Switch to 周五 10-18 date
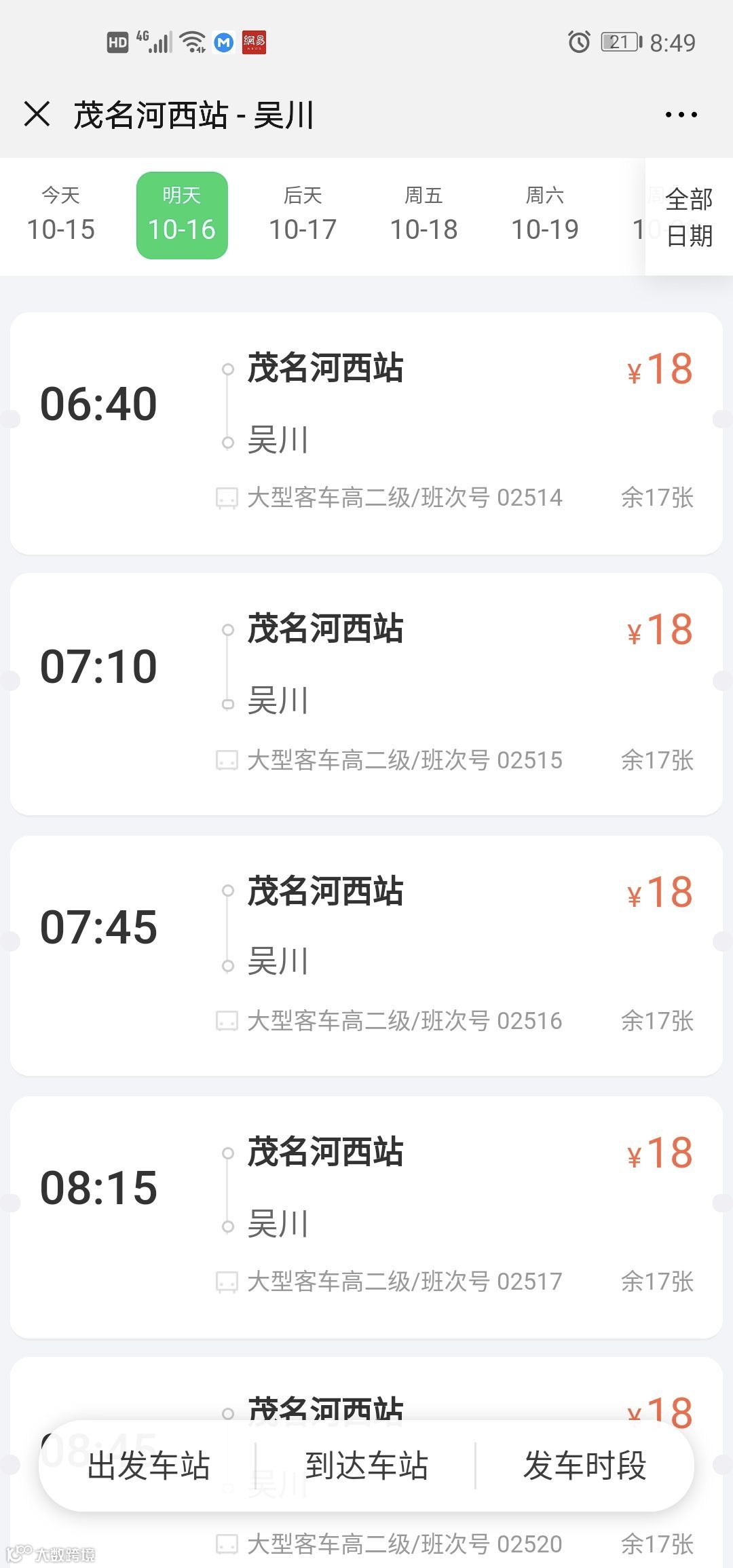This screenshot has height=1568, width=733. point(424,215)
